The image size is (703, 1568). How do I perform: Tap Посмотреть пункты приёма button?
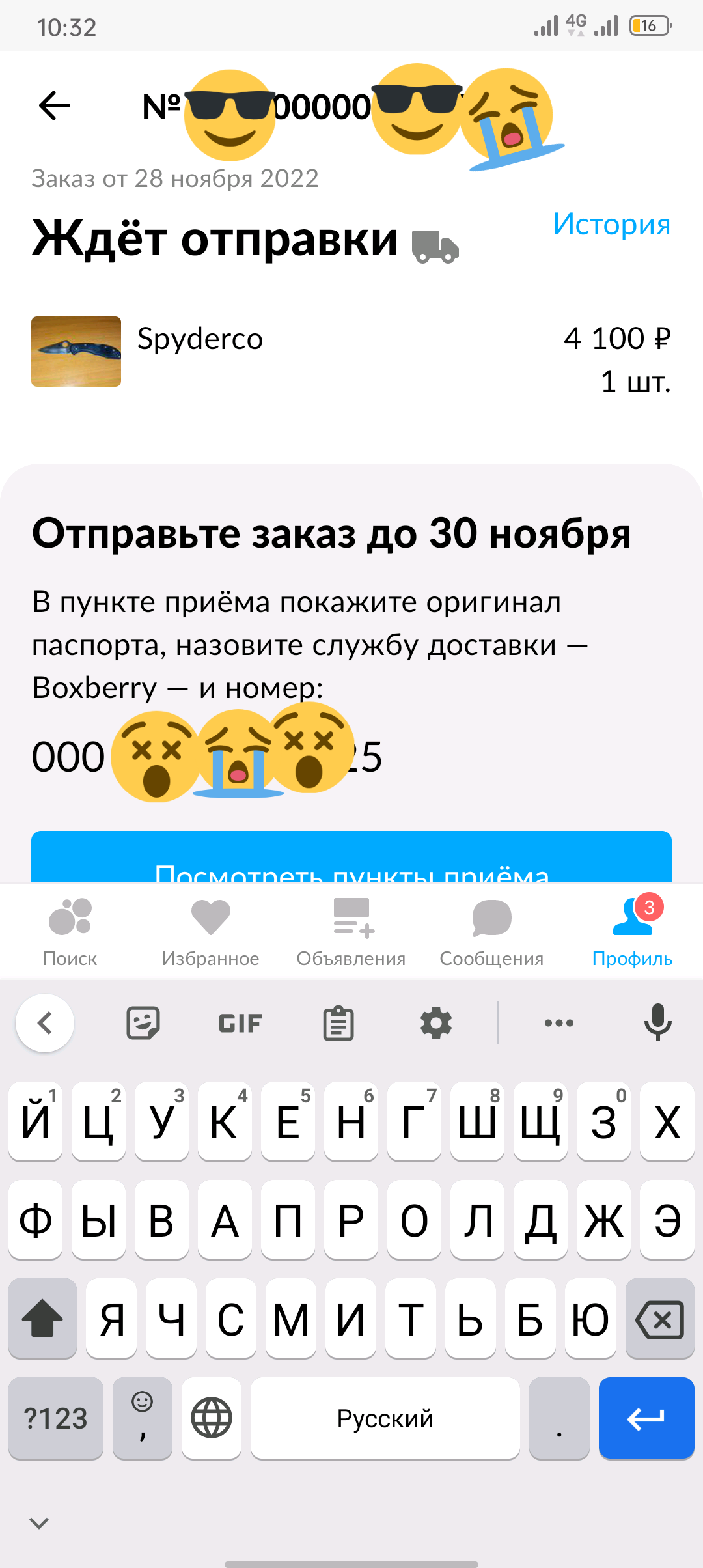[x=351, y=857]
